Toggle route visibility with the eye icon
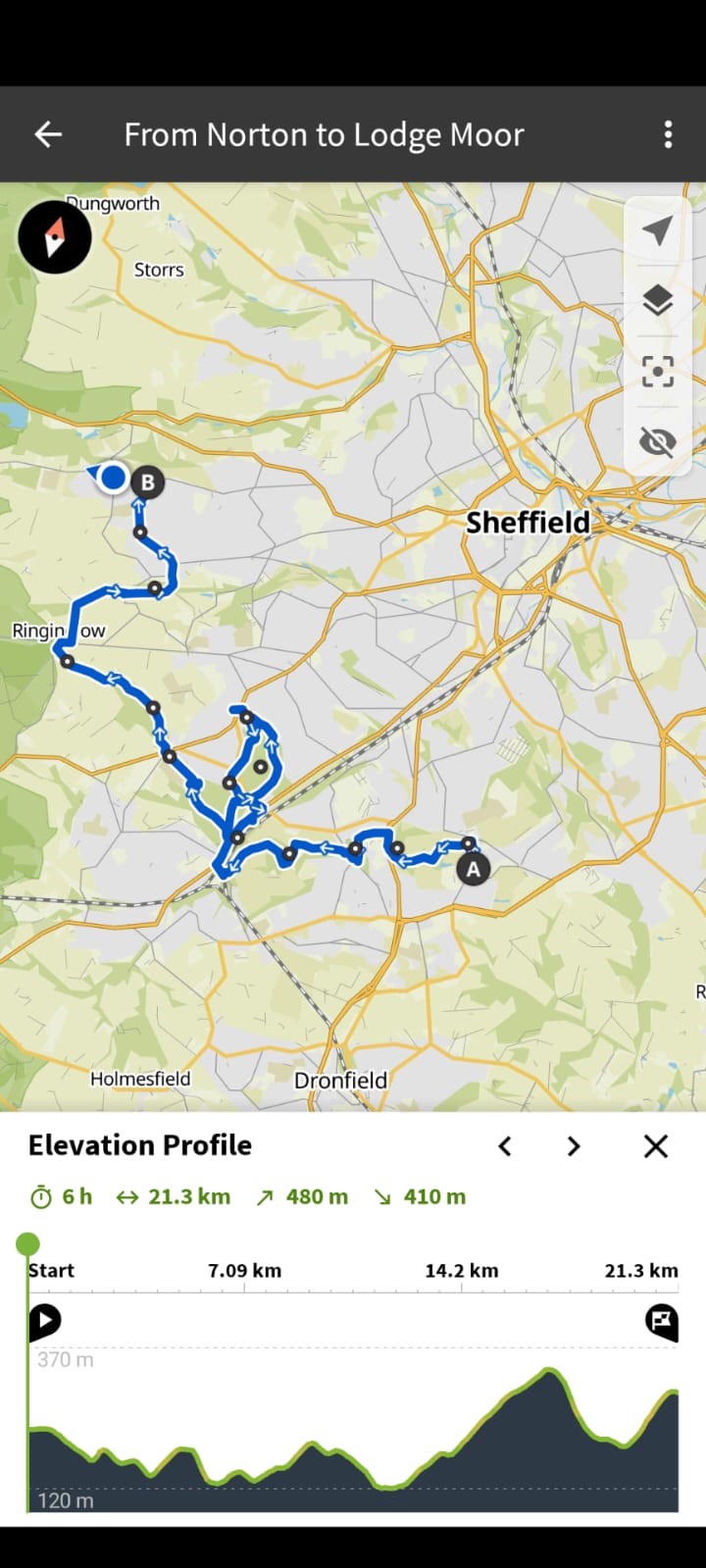This screenshot has width=706, height=1568. click(657, 442)
